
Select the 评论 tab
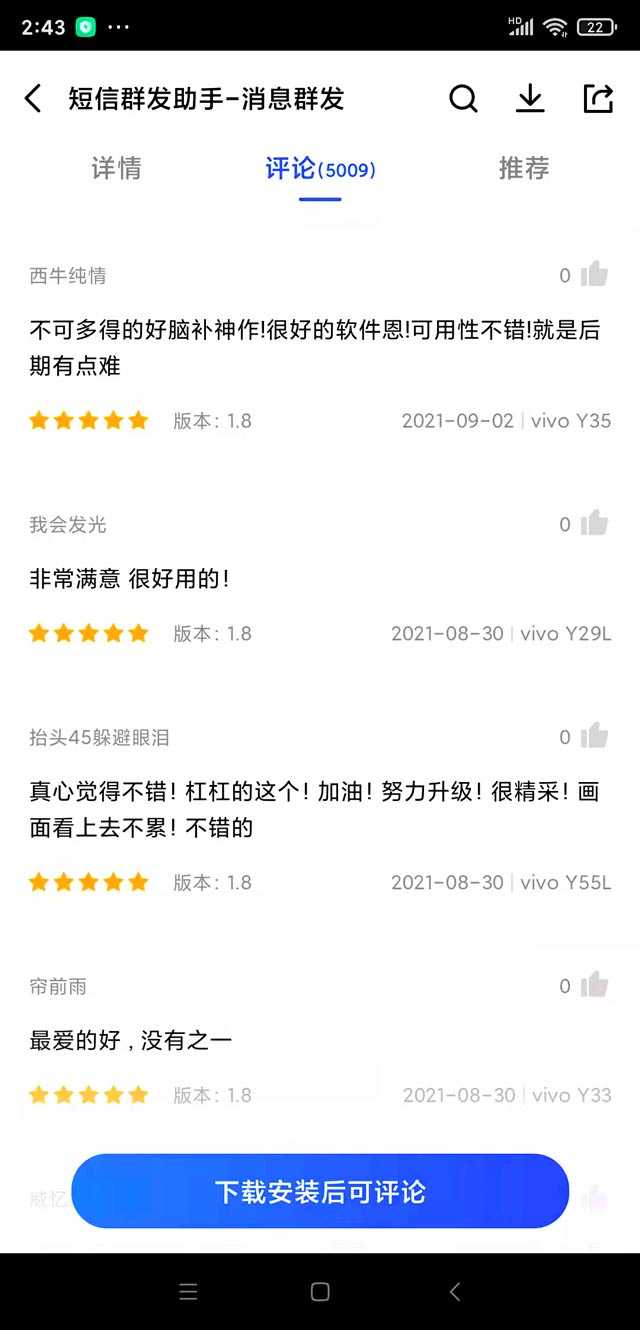tap(320, 168)
